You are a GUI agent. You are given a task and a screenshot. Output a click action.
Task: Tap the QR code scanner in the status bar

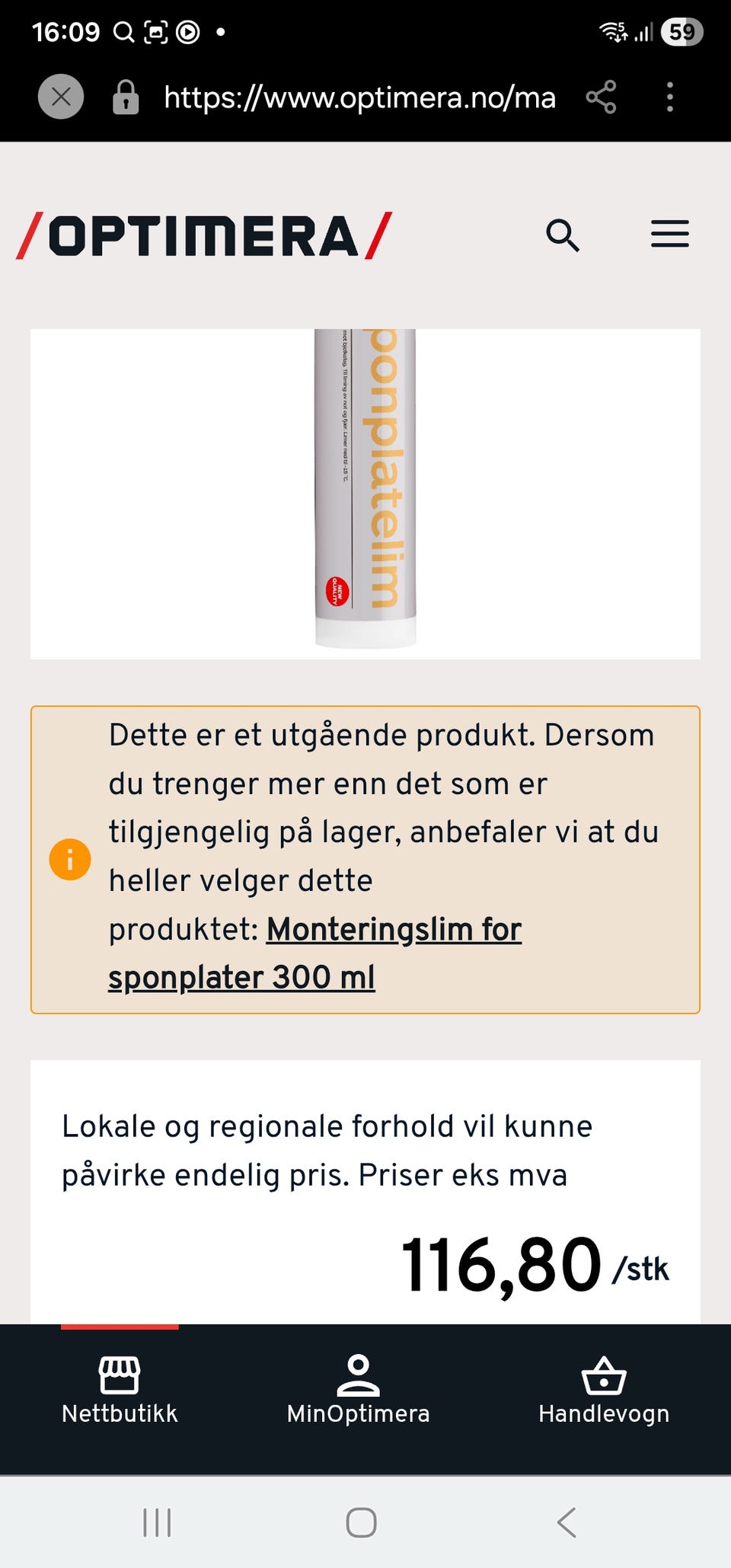[155, 32]
